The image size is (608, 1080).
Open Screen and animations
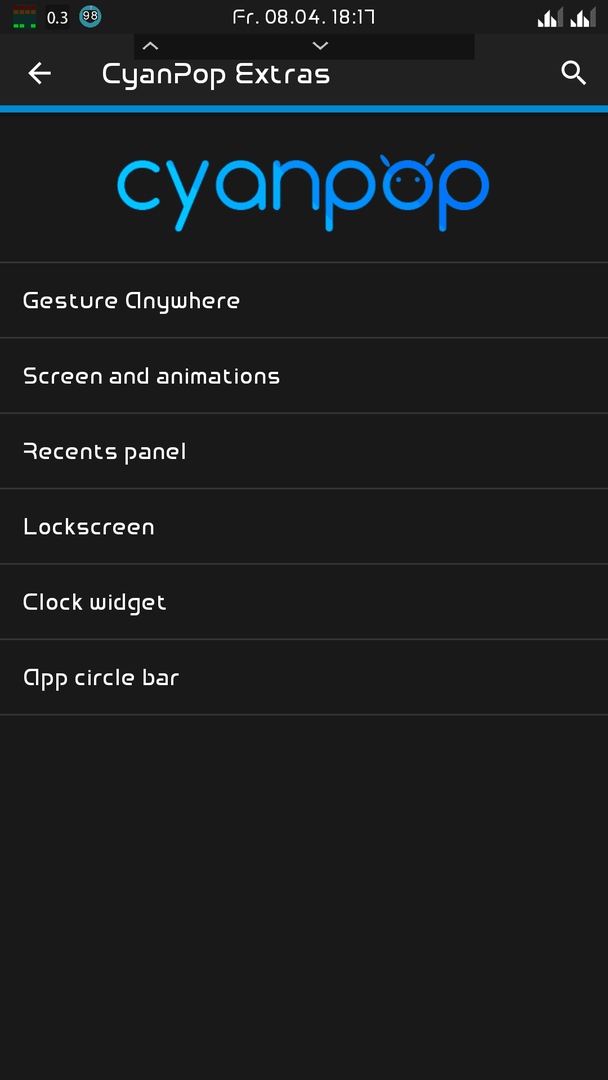(x=304, y=376)
